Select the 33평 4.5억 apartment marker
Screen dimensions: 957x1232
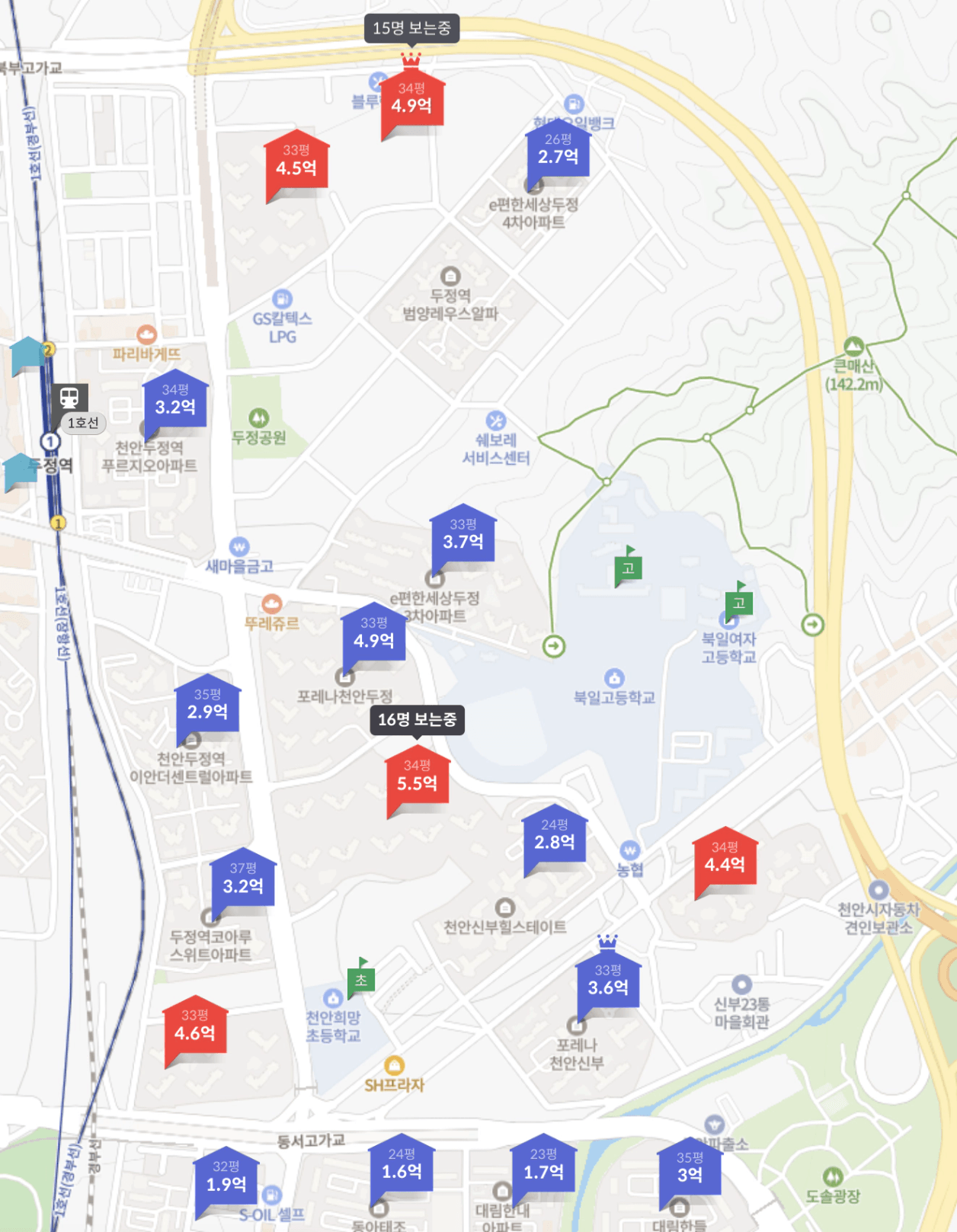click(x=296, y=162)
